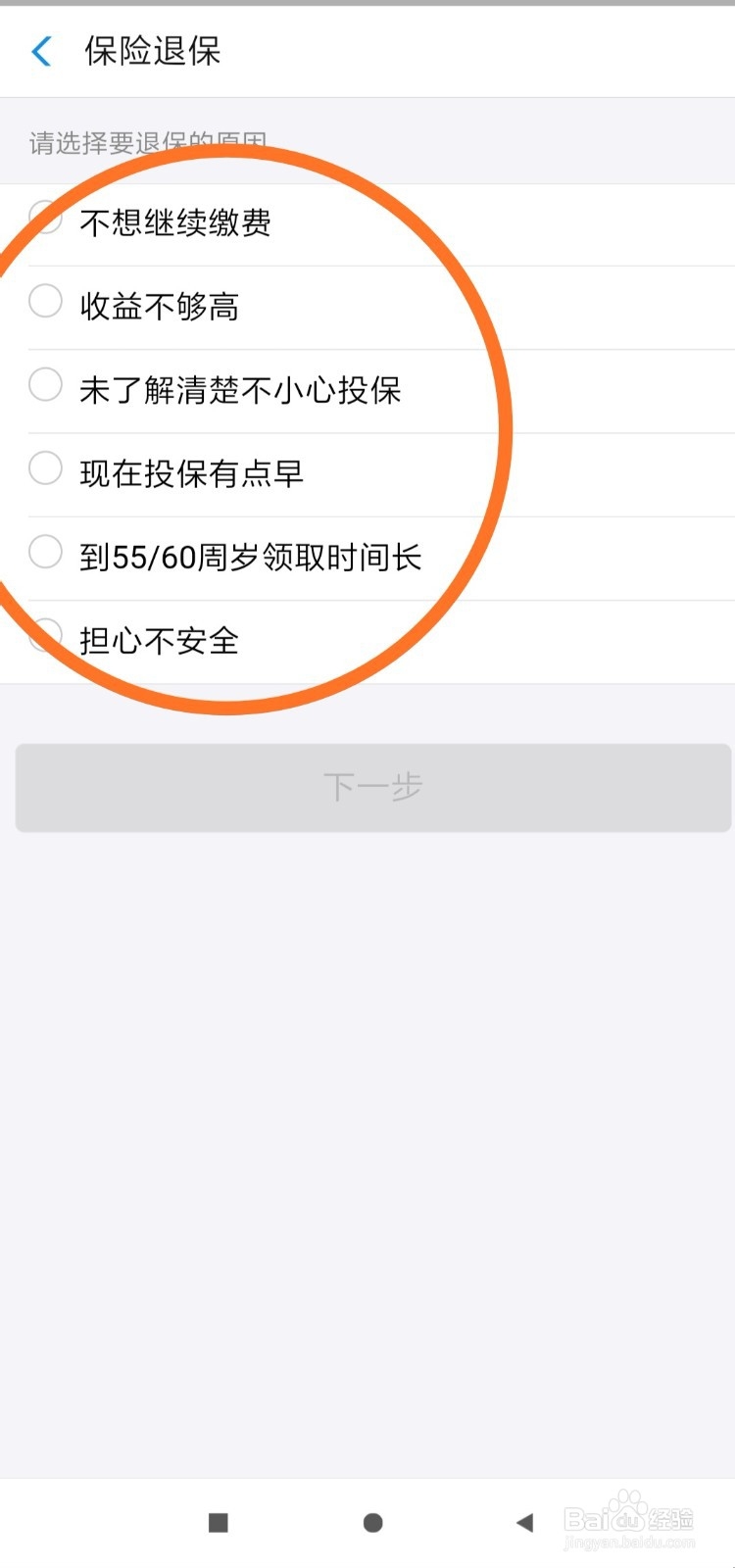Tap the 保险退保 page title

(151, 52)
